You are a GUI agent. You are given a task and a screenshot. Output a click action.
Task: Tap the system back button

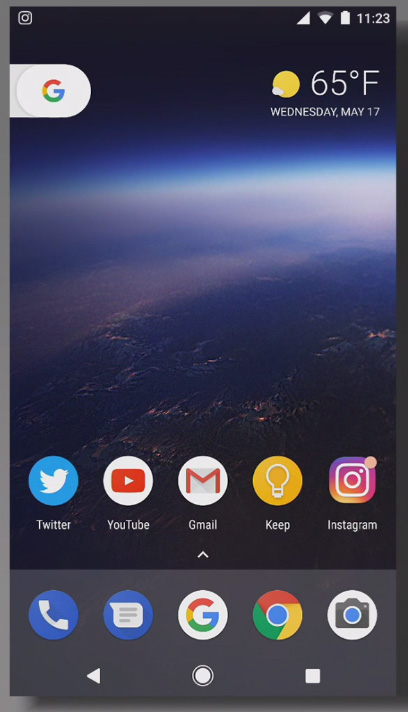coord(93,676)
